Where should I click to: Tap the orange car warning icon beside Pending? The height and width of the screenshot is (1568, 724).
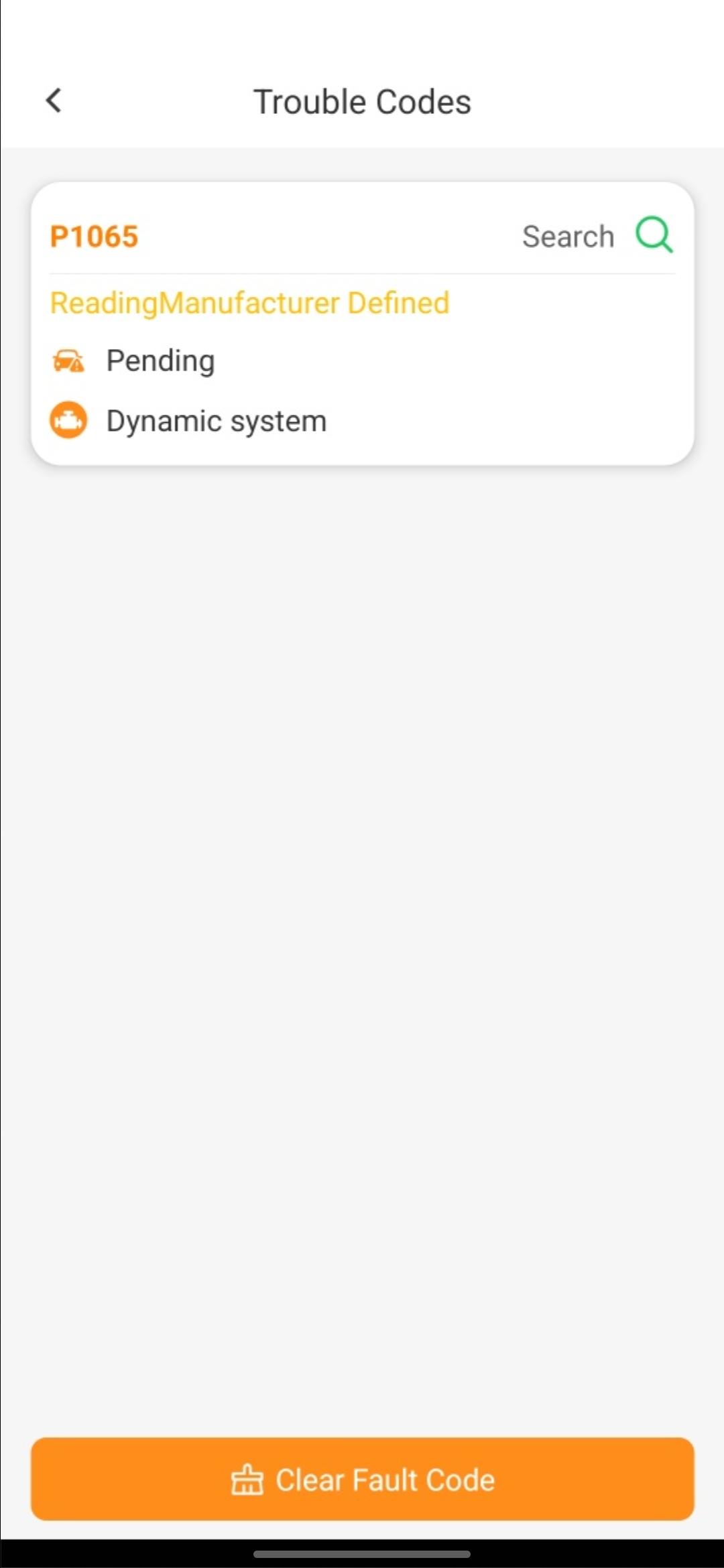click(x=69, y=360)
